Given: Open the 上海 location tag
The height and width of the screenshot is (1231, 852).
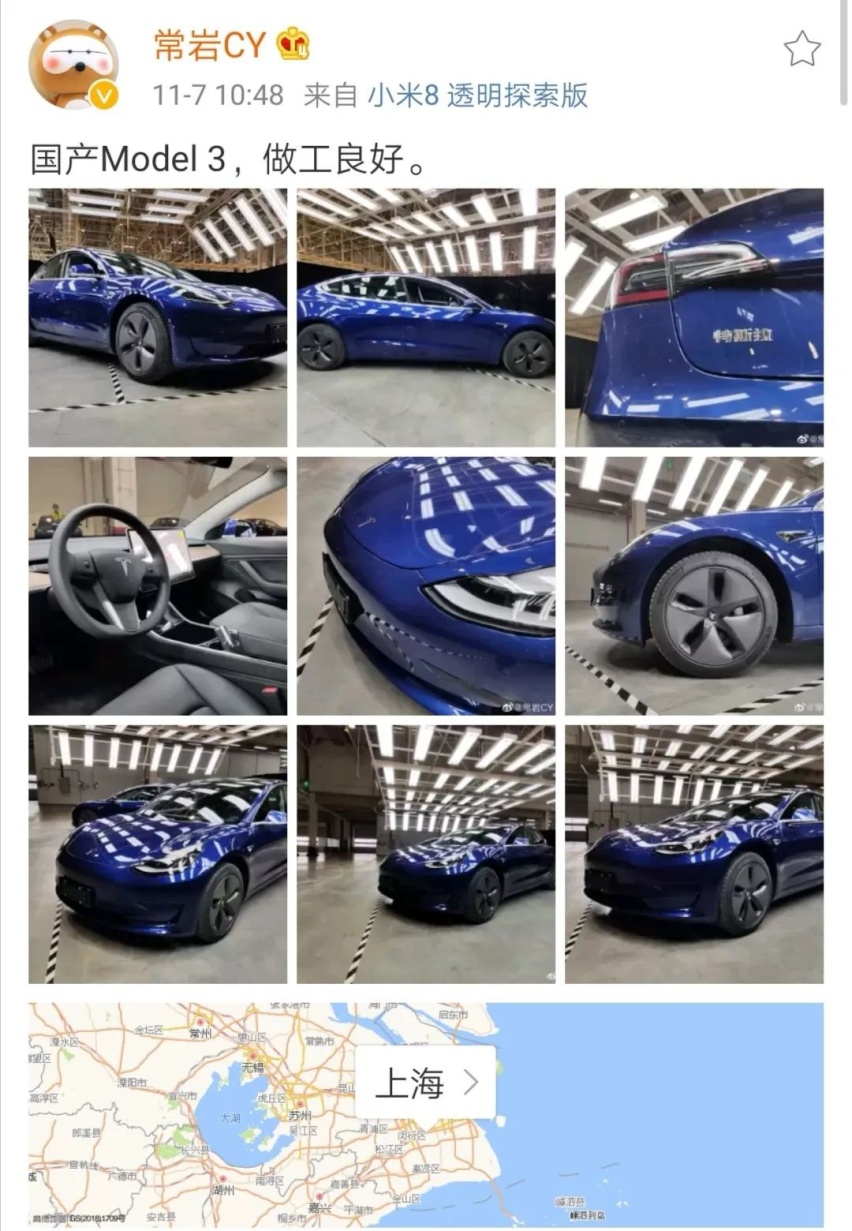Looking at the screenshot, I should [426, 1083].
